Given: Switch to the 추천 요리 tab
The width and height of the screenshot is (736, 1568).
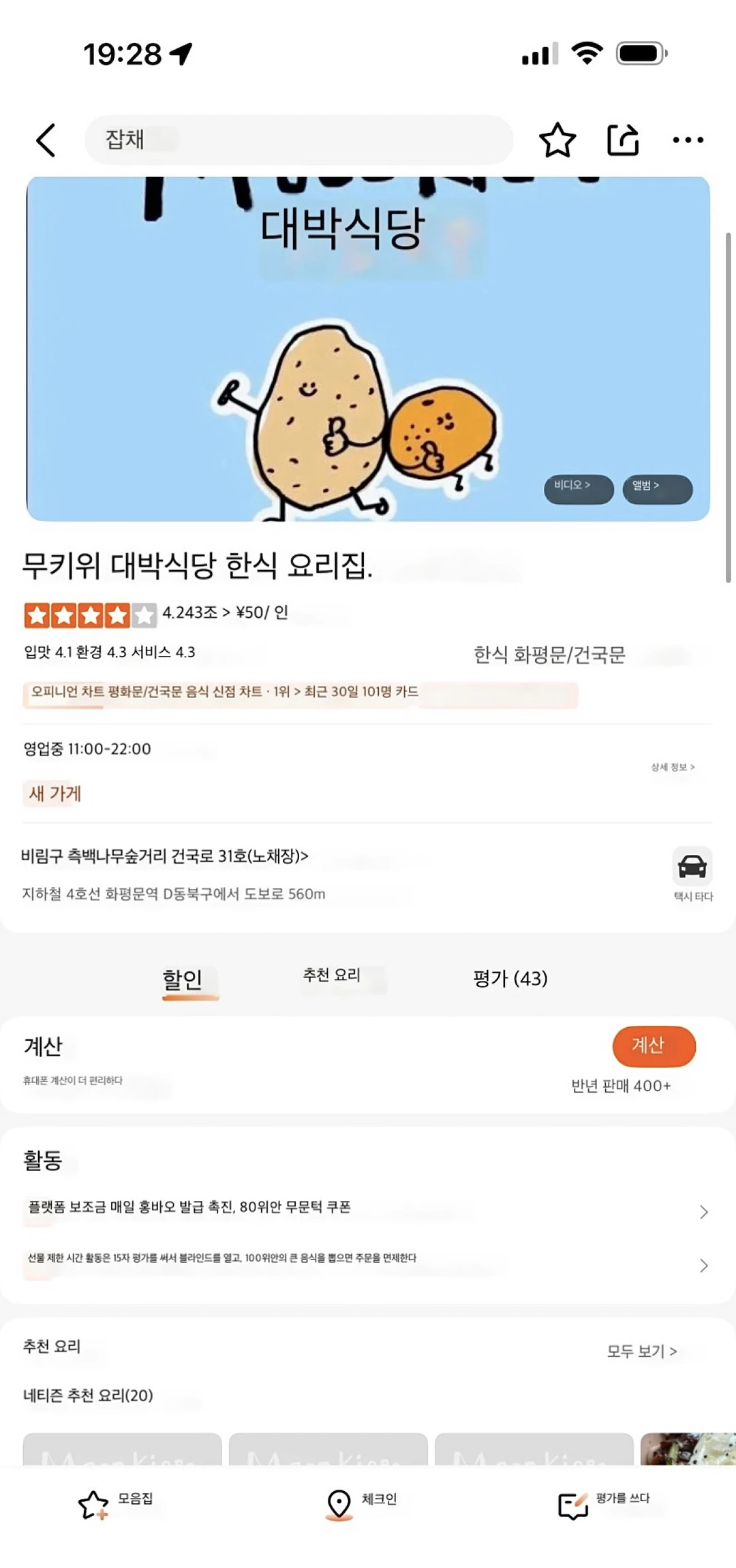Looking at the screenshot, I should click(x=332, y=974).
